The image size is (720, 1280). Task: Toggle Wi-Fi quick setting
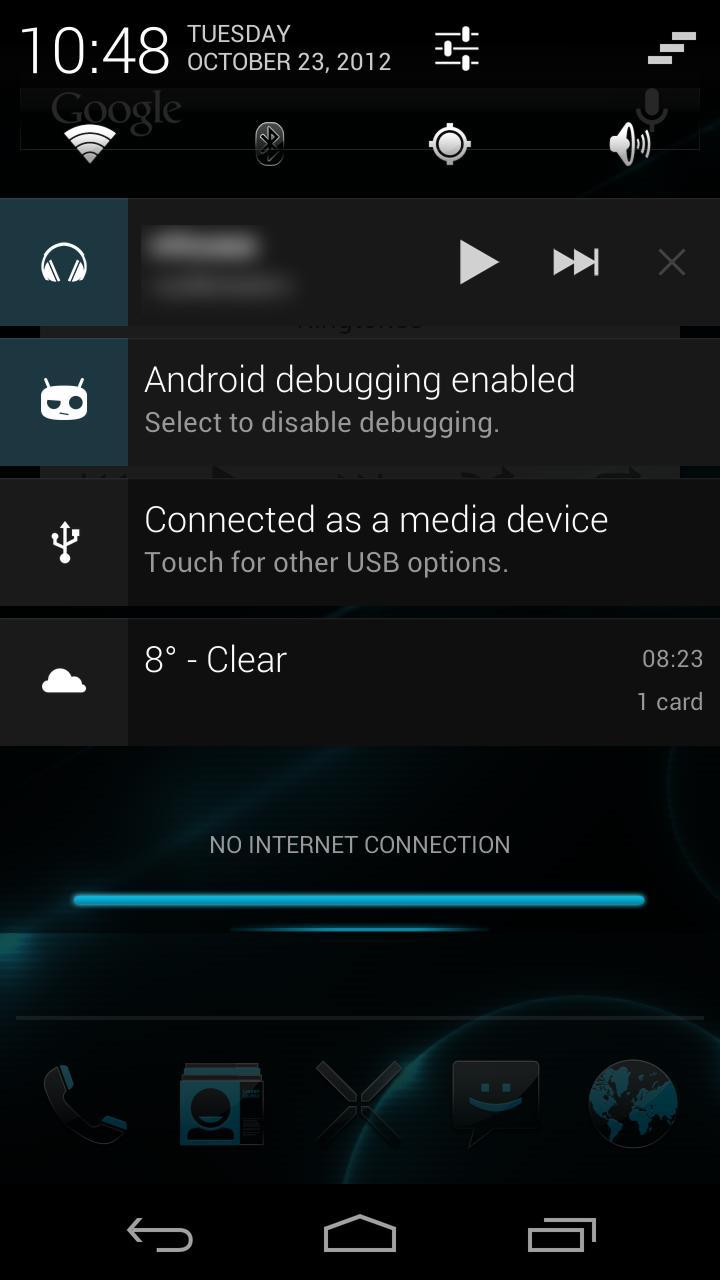[x=90, y=144]
